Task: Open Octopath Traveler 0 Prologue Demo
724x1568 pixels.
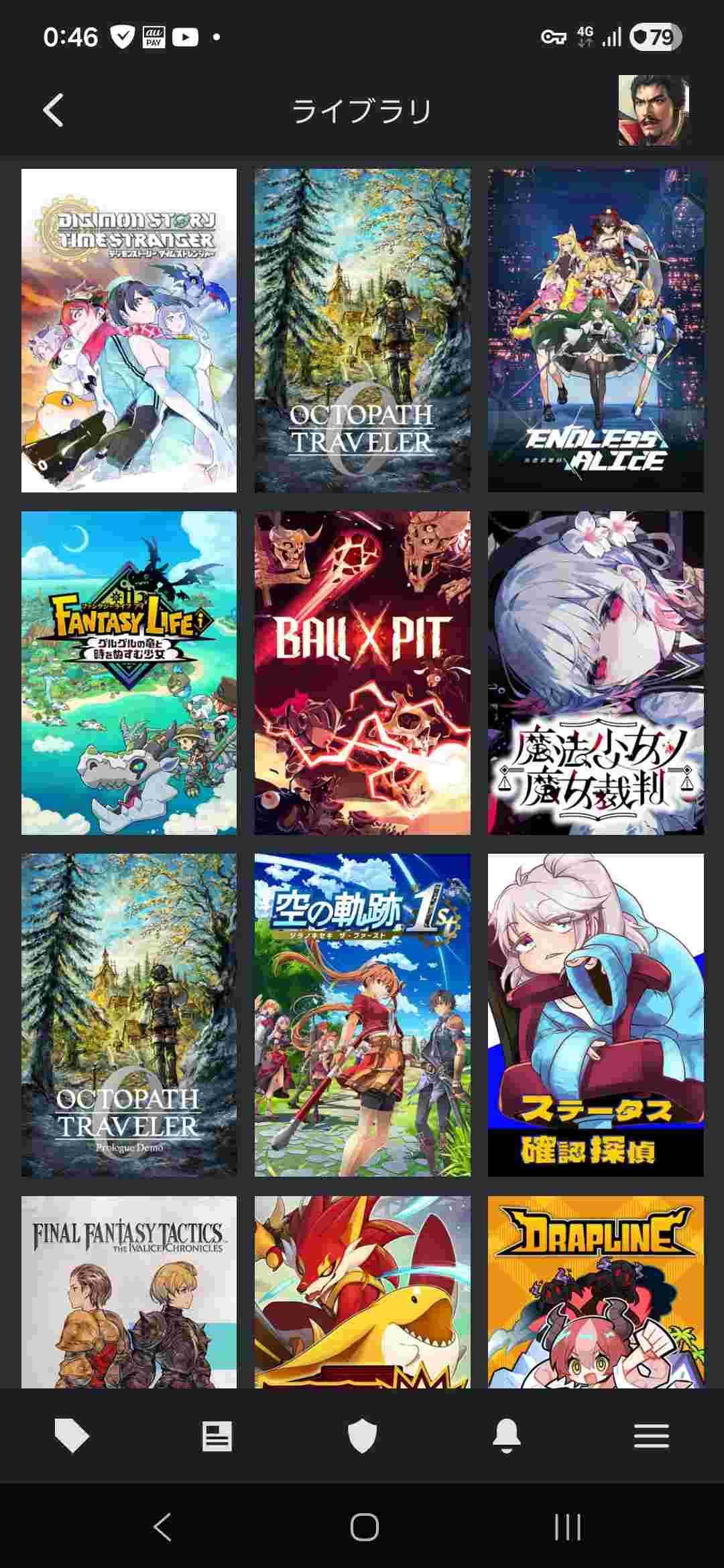Action: click(129, 1015)
